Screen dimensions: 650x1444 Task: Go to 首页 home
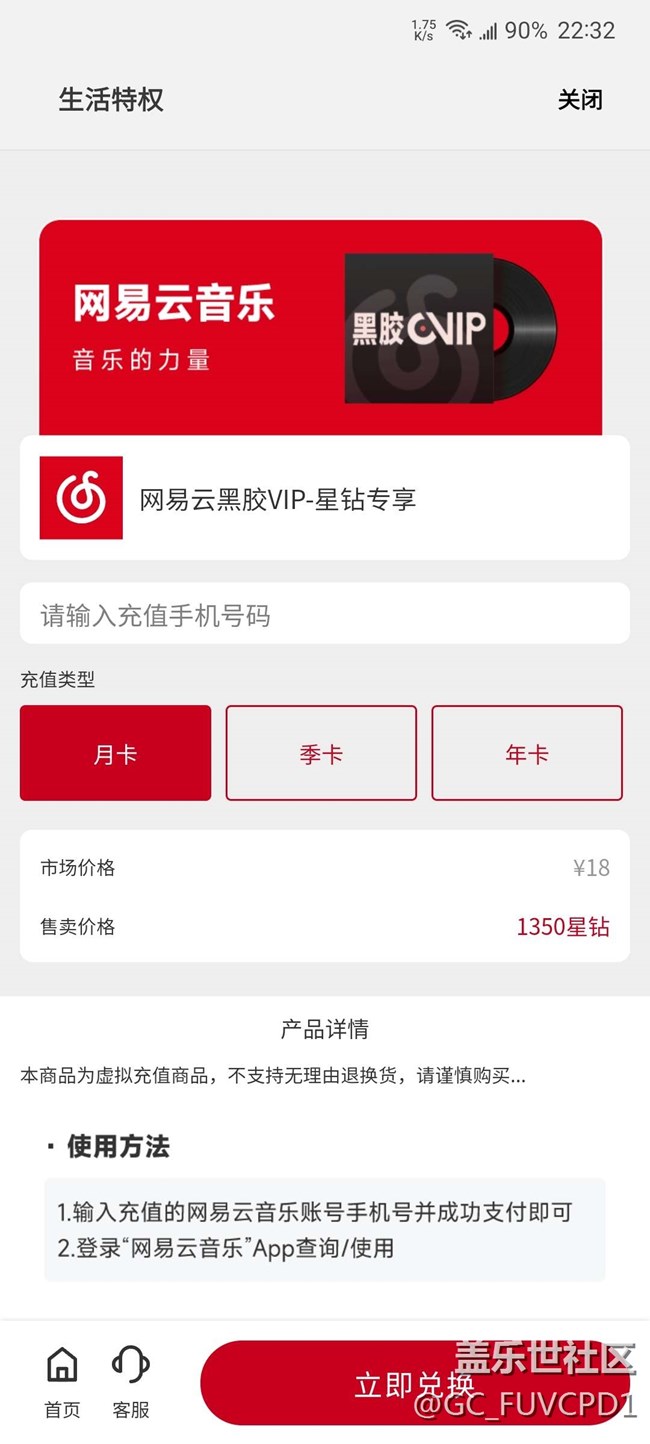coord(62,1382)
